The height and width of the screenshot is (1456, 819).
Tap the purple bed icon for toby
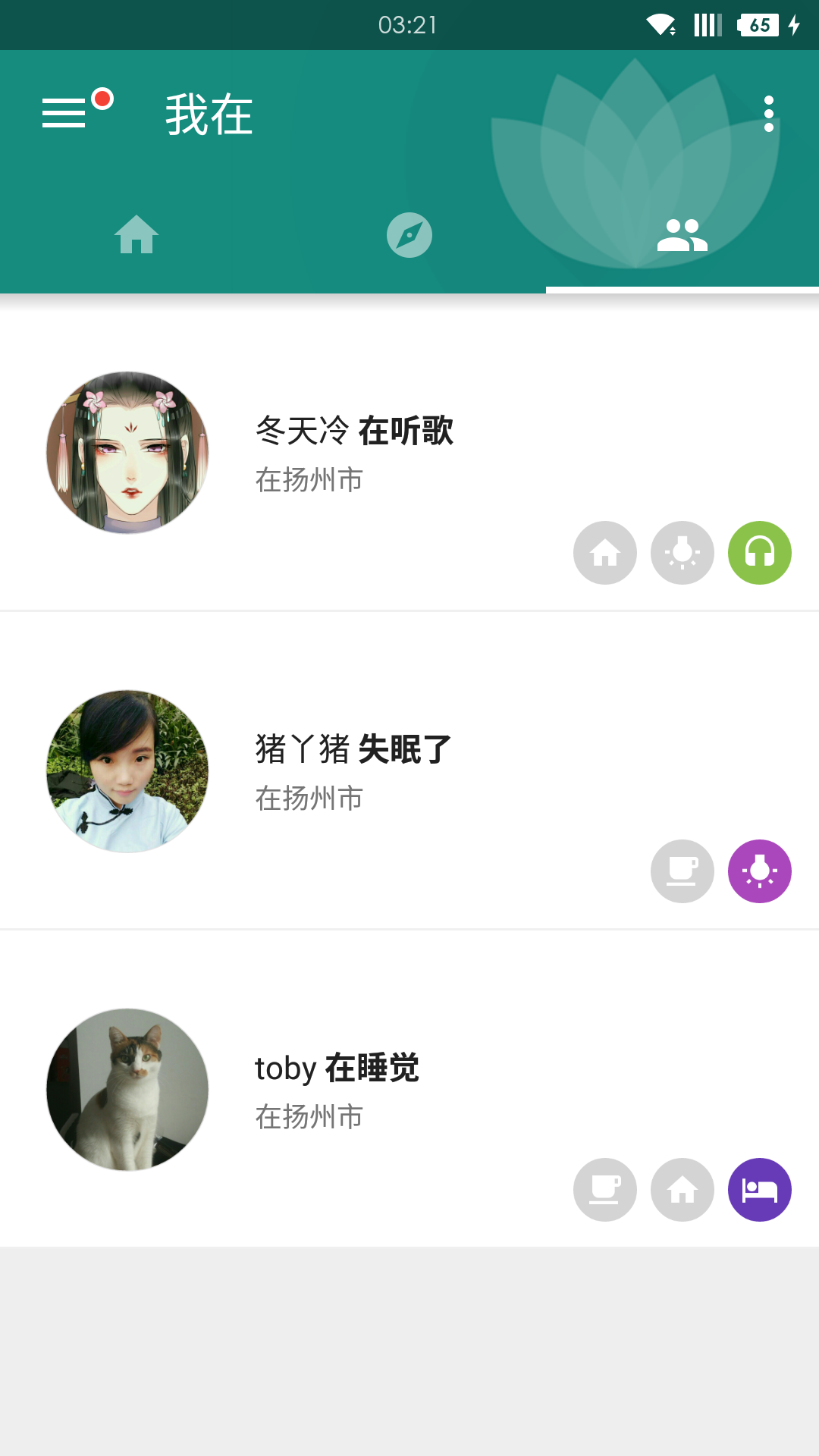[x=760, y=1190]
